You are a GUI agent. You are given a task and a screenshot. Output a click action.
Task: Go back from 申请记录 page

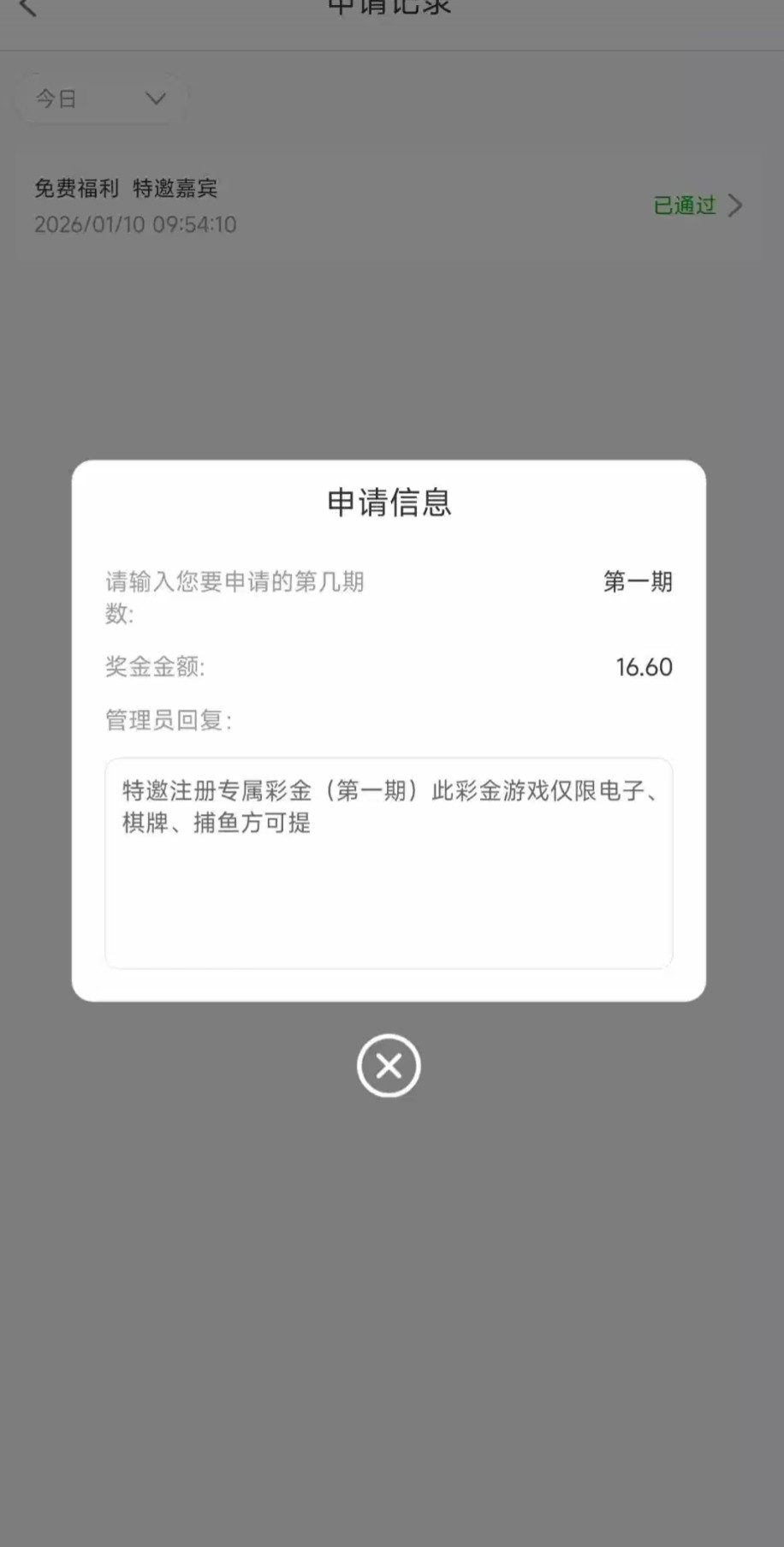[x=28, y=9]
